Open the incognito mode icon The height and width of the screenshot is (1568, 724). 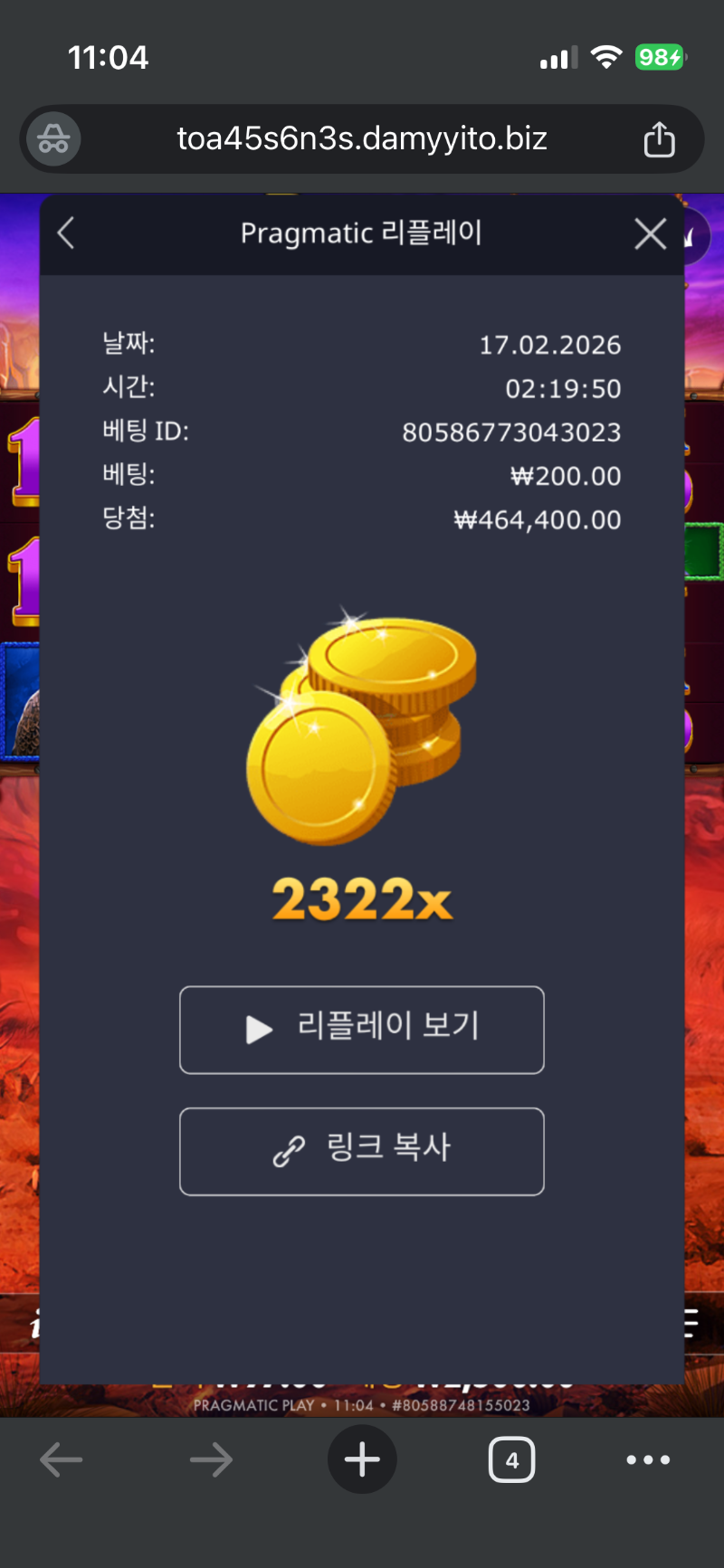pyautogui.click(x=53, y=139)
